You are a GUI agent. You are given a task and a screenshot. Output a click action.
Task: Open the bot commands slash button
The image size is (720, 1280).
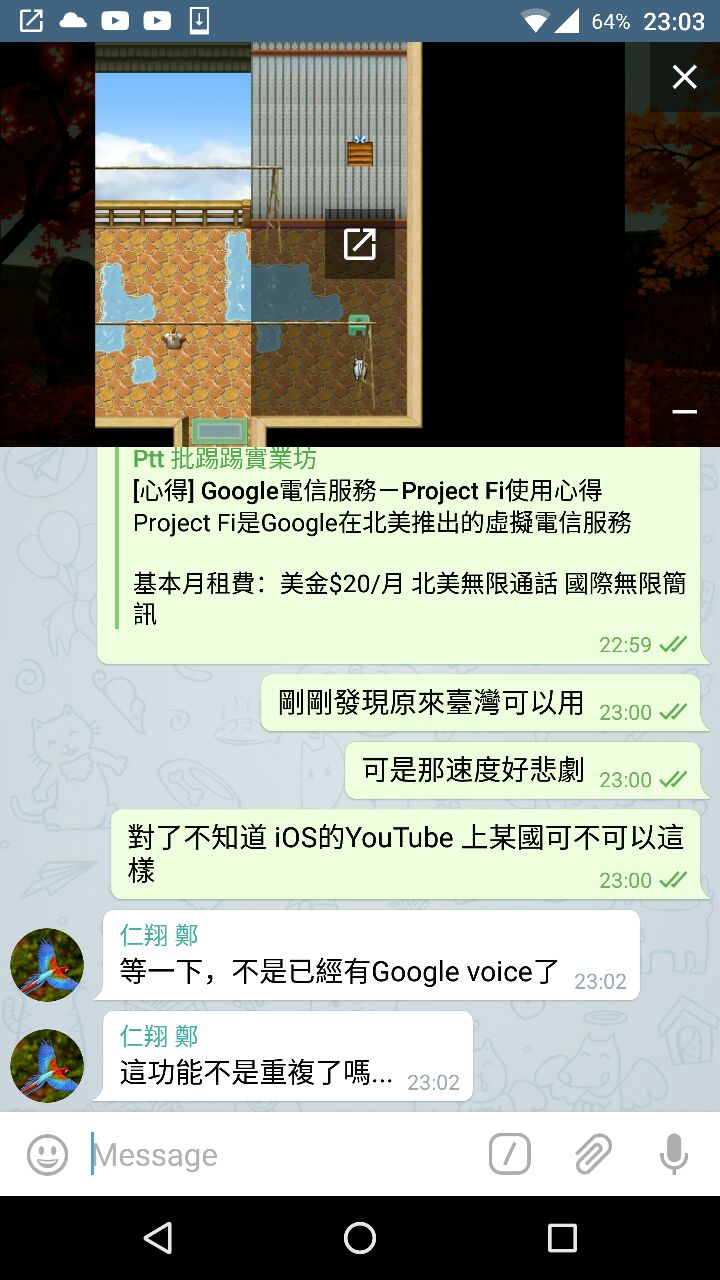pos(509,1155)
